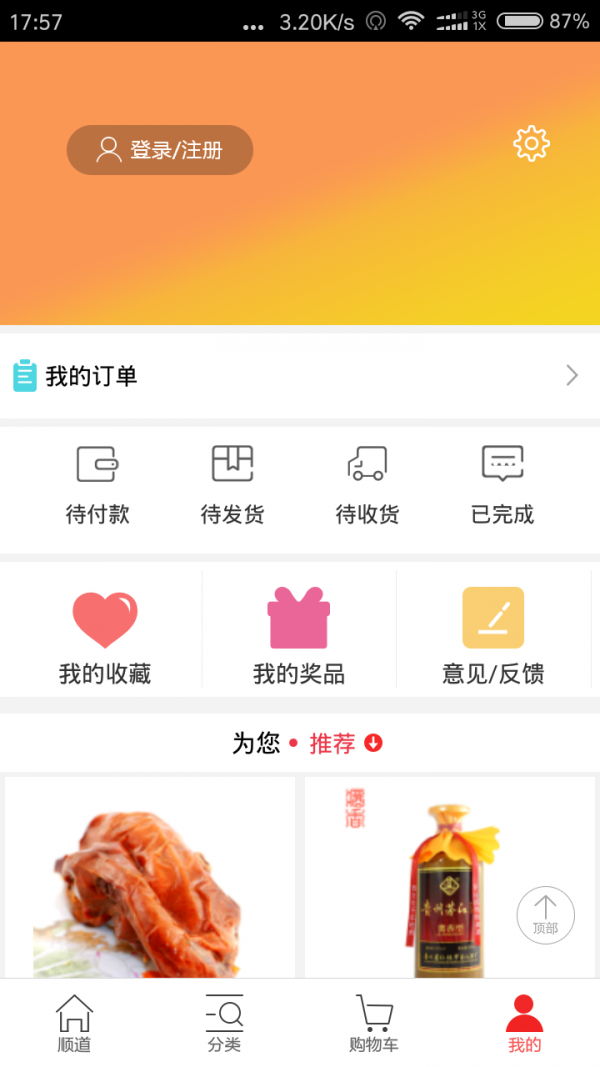Select the 我的 profile tab
Image resolution: width=600 pixels, height=1067 pixels.
(524, 1024)
